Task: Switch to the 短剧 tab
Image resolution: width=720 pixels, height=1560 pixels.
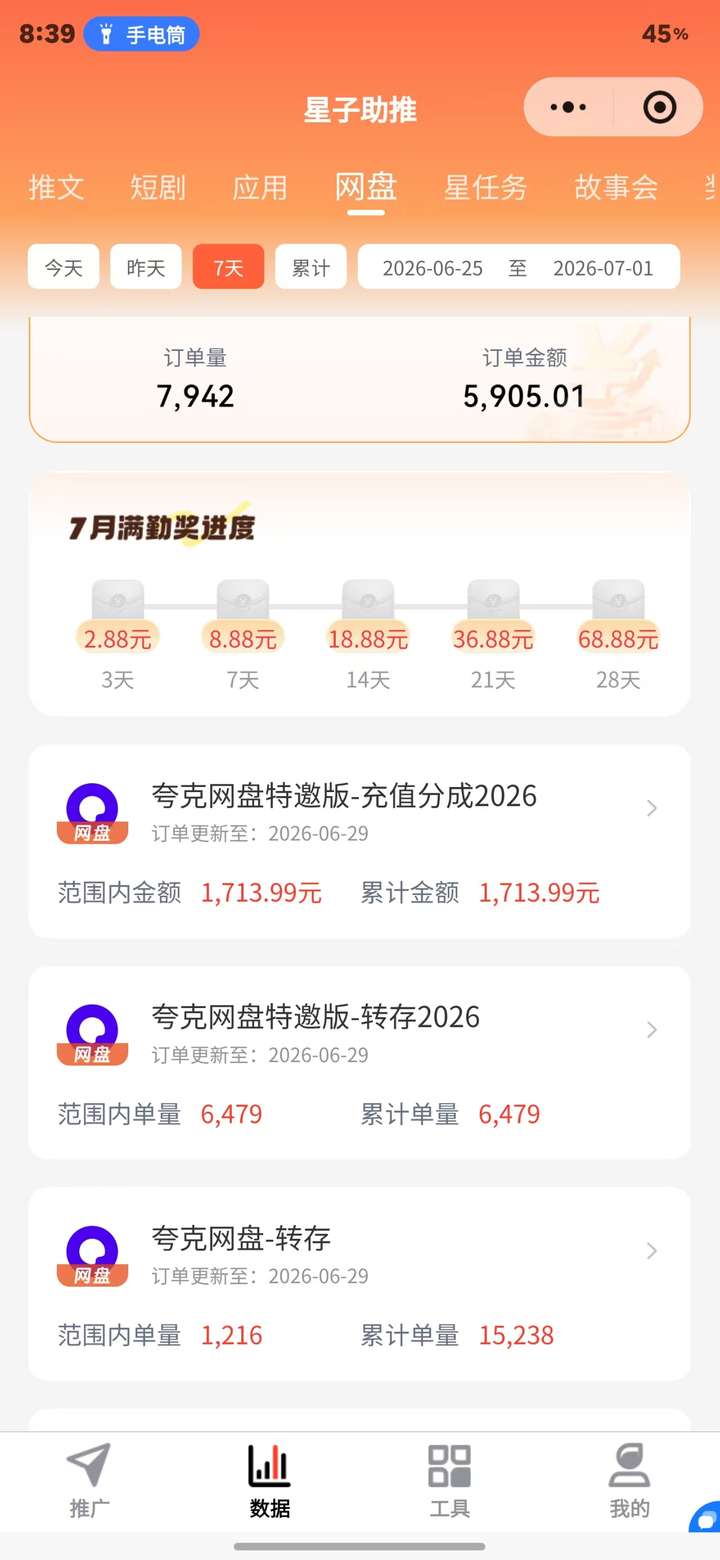Action: click(x=158, y=187)
